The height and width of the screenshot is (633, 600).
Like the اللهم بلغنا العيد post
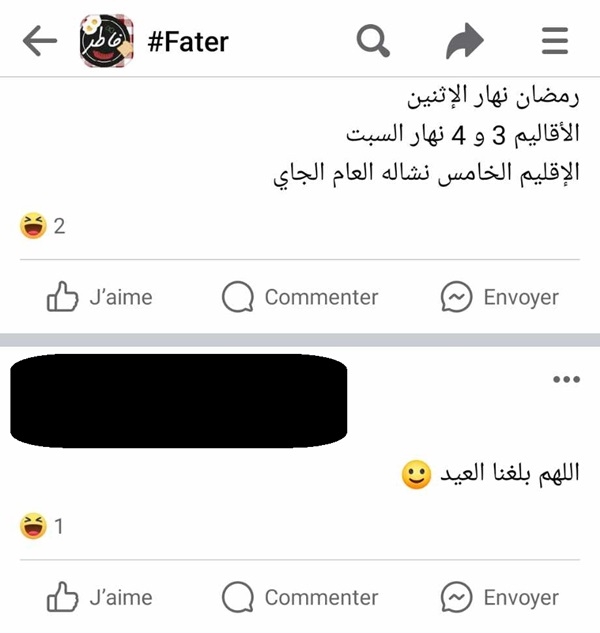(99, 597)
